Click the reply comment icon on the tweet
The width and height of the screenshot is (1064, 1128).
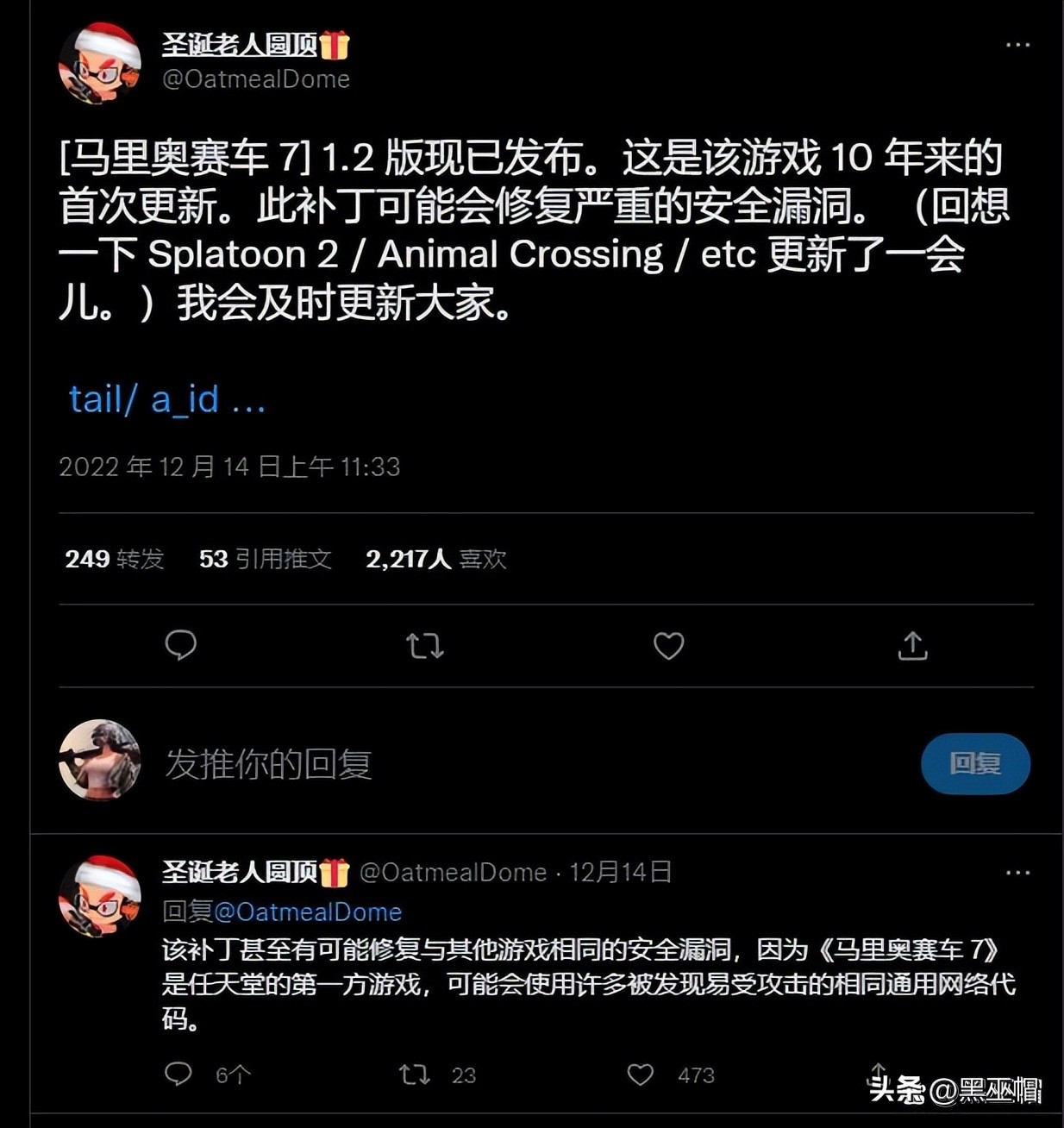[180, 646]
